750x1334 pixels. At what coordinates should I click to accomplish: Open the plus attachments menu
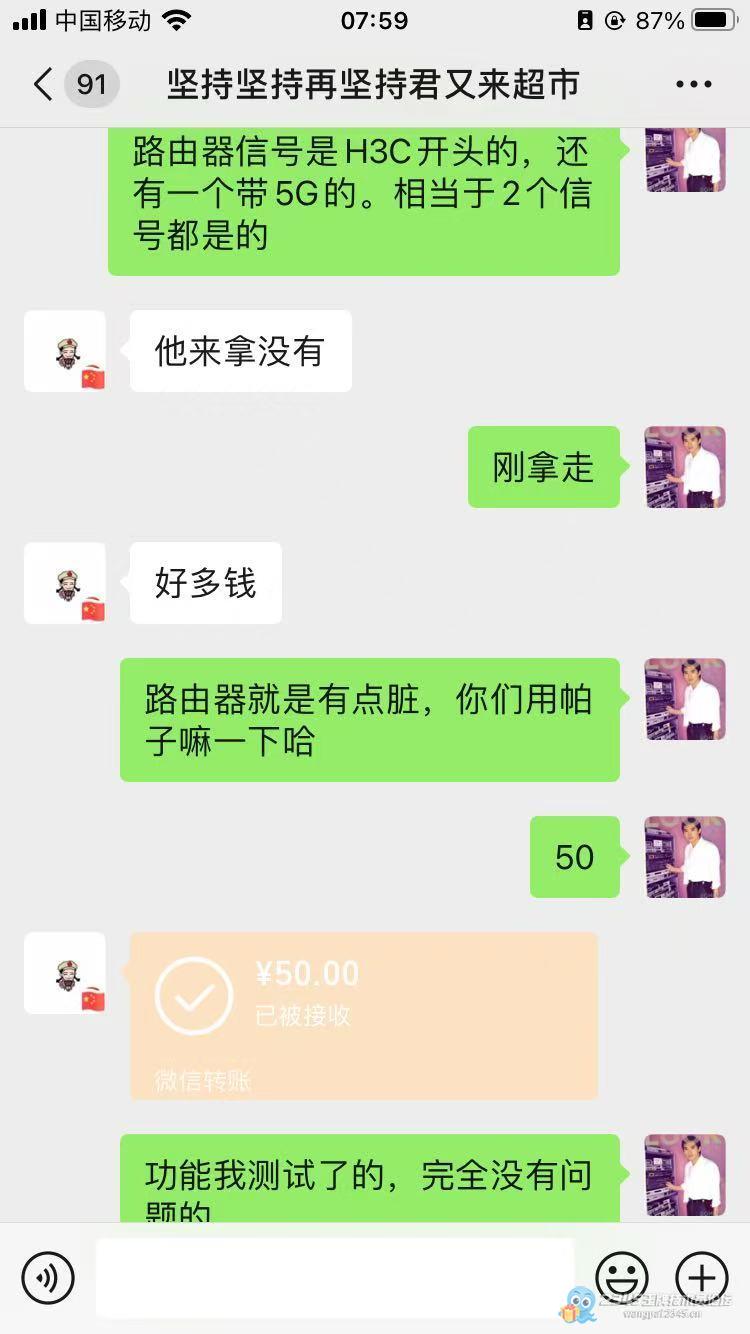(702, 1277)
